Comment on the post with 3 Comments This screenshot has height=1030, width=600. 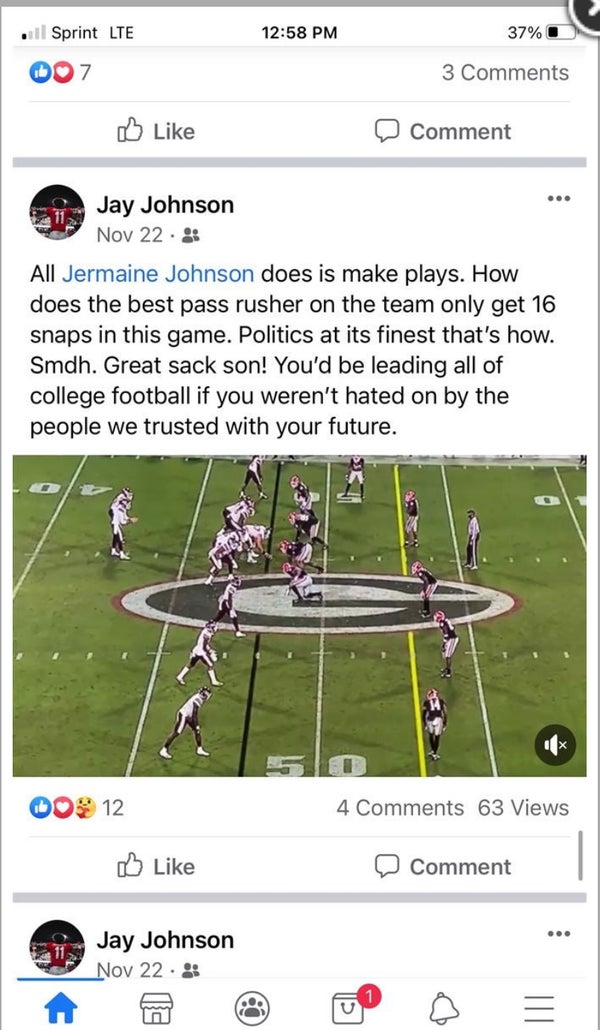pyautogui.click(x=442, y=131)
